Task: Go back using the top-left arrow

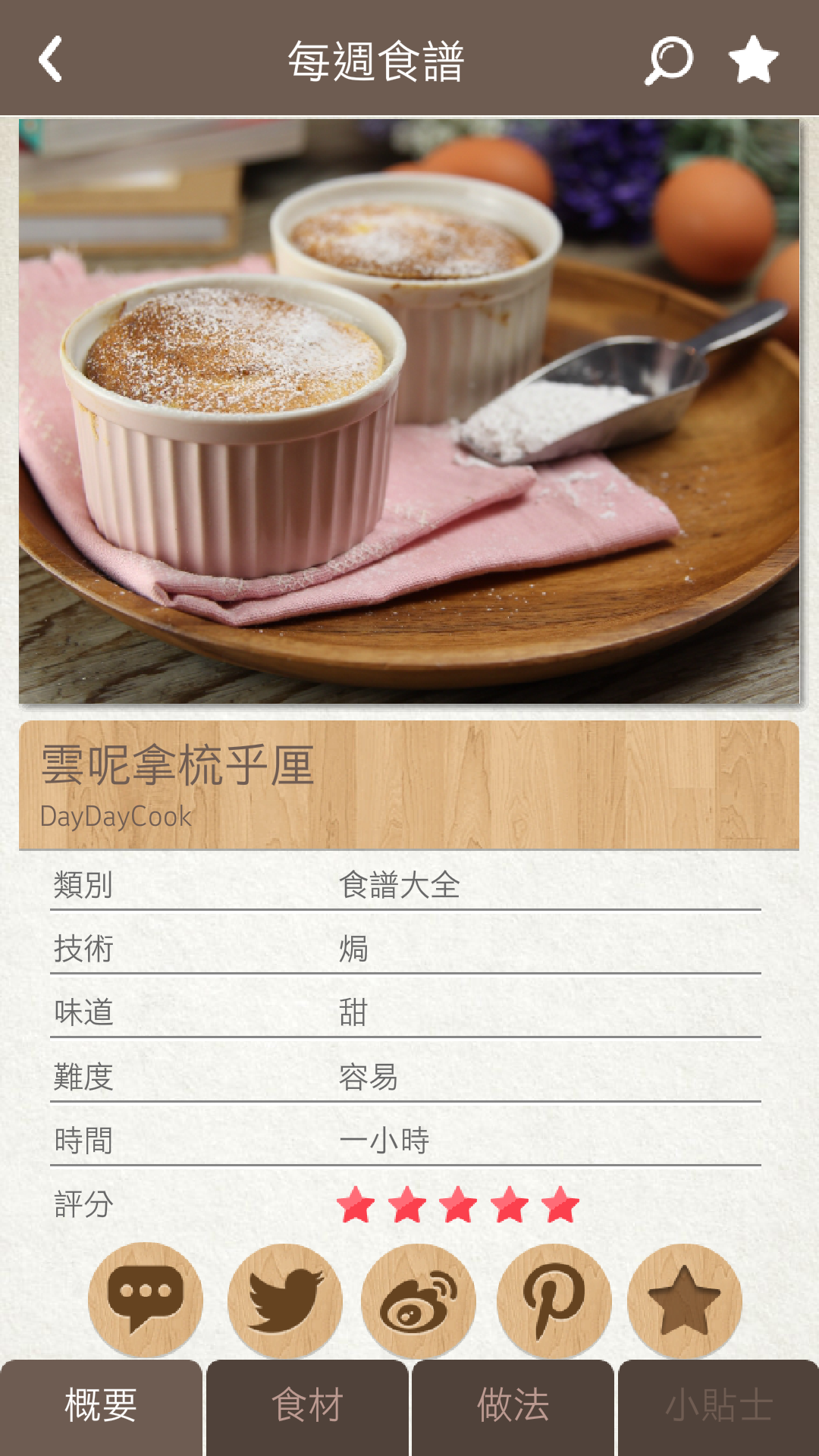Action: tap(50, 59)
